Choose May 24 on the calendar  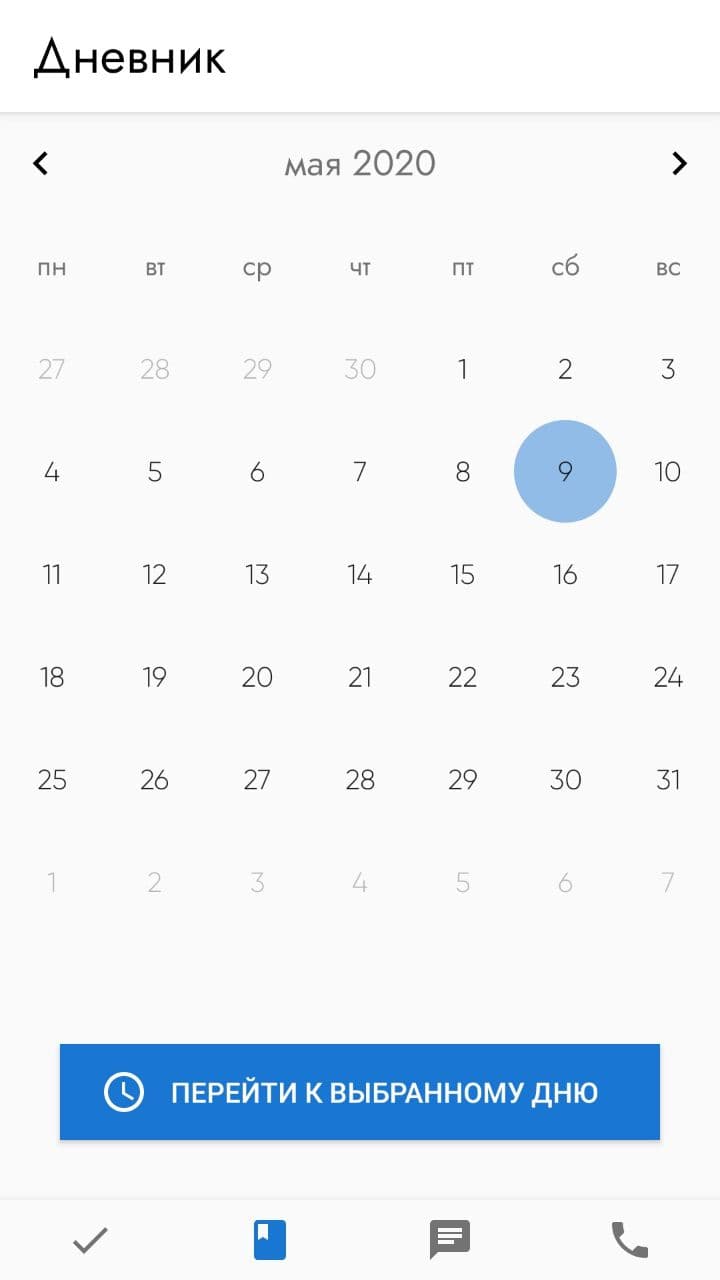coord(668,678)
